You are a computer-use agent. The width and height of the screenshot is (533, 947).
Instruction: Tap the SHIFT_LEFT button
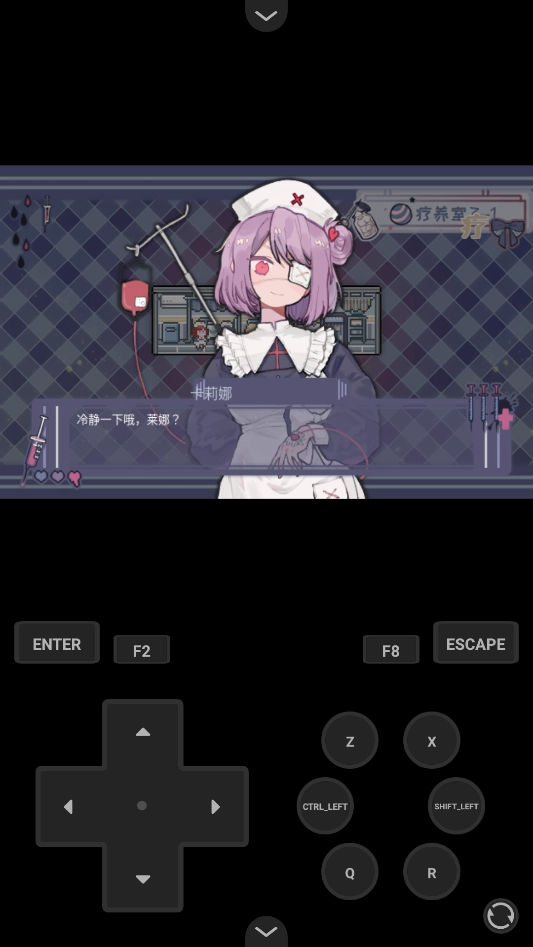click(x=456, y=806)
